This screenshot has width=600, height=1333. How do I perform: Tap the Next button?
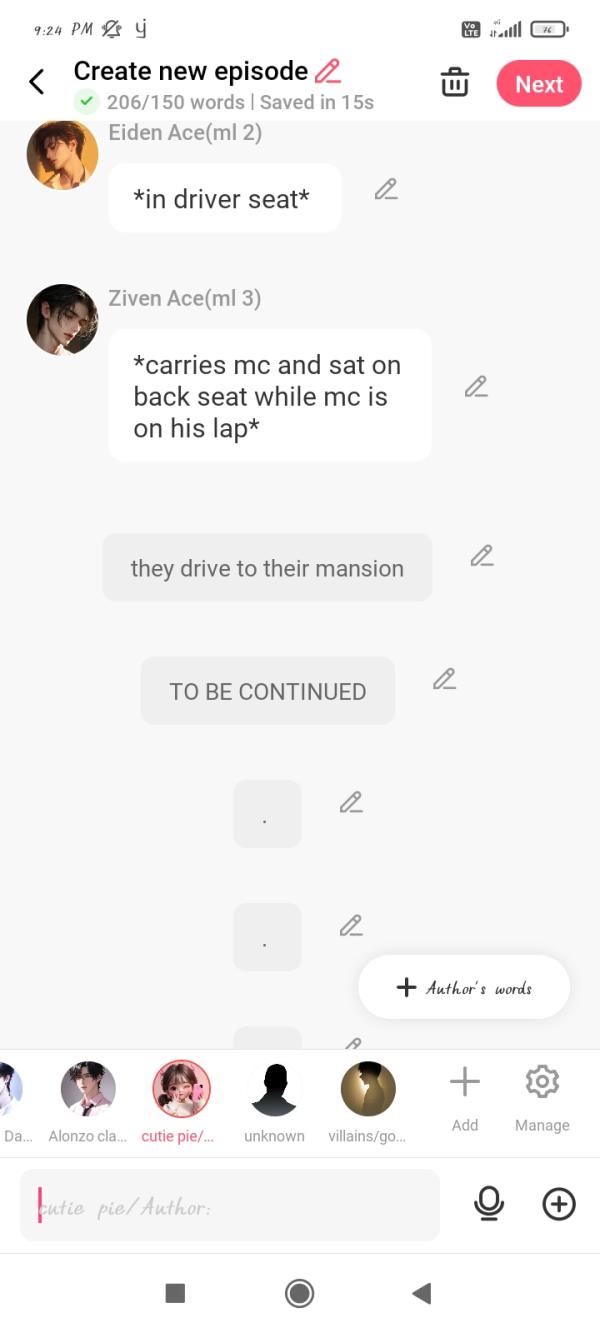coord(539,84)
